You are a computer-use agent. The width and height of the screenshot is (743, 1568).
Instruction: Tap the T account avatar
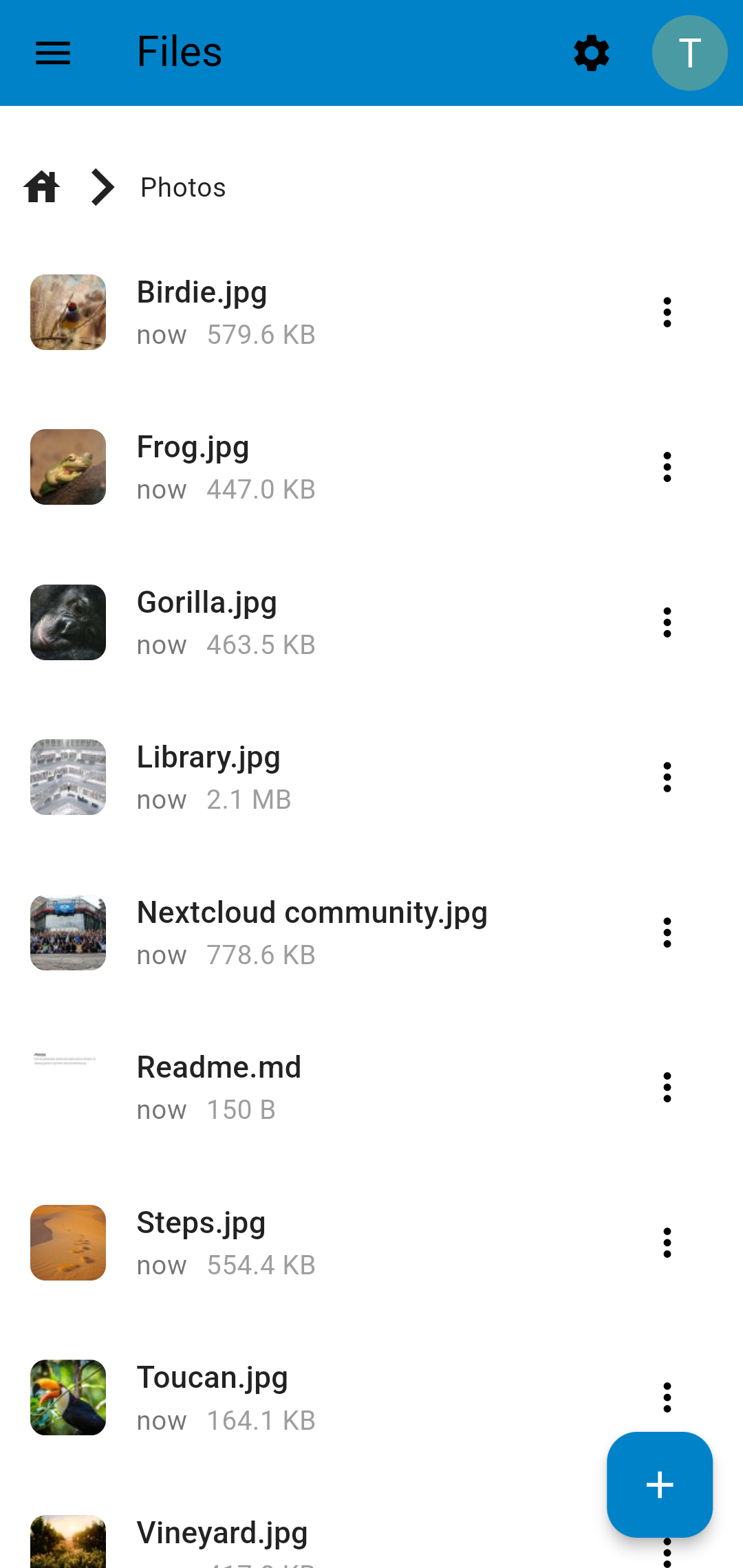pyautogui.click(x=689, y=53)
